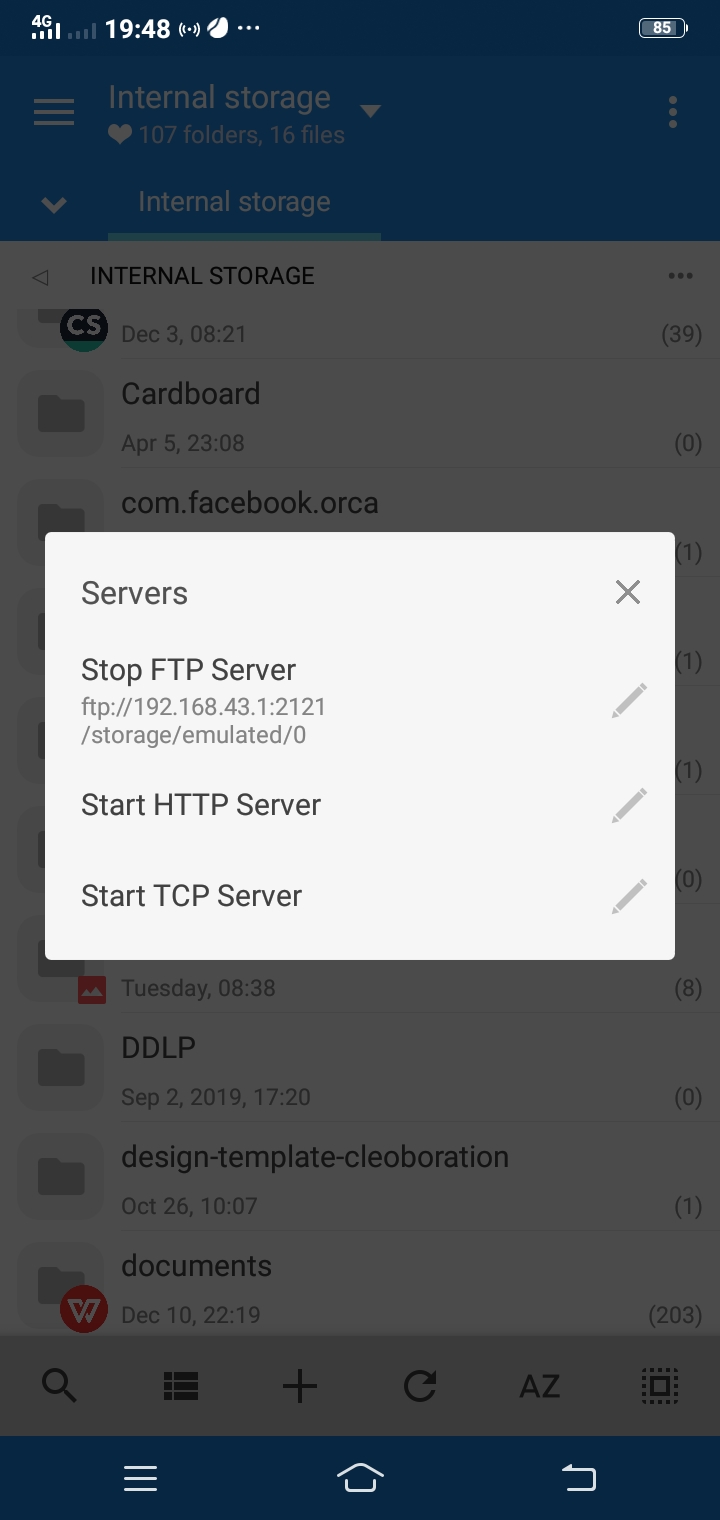The width and height of the screenshot is (720, 1520).
Task: Open the search icon in bottom toolbar
Action: (59, 1386)
